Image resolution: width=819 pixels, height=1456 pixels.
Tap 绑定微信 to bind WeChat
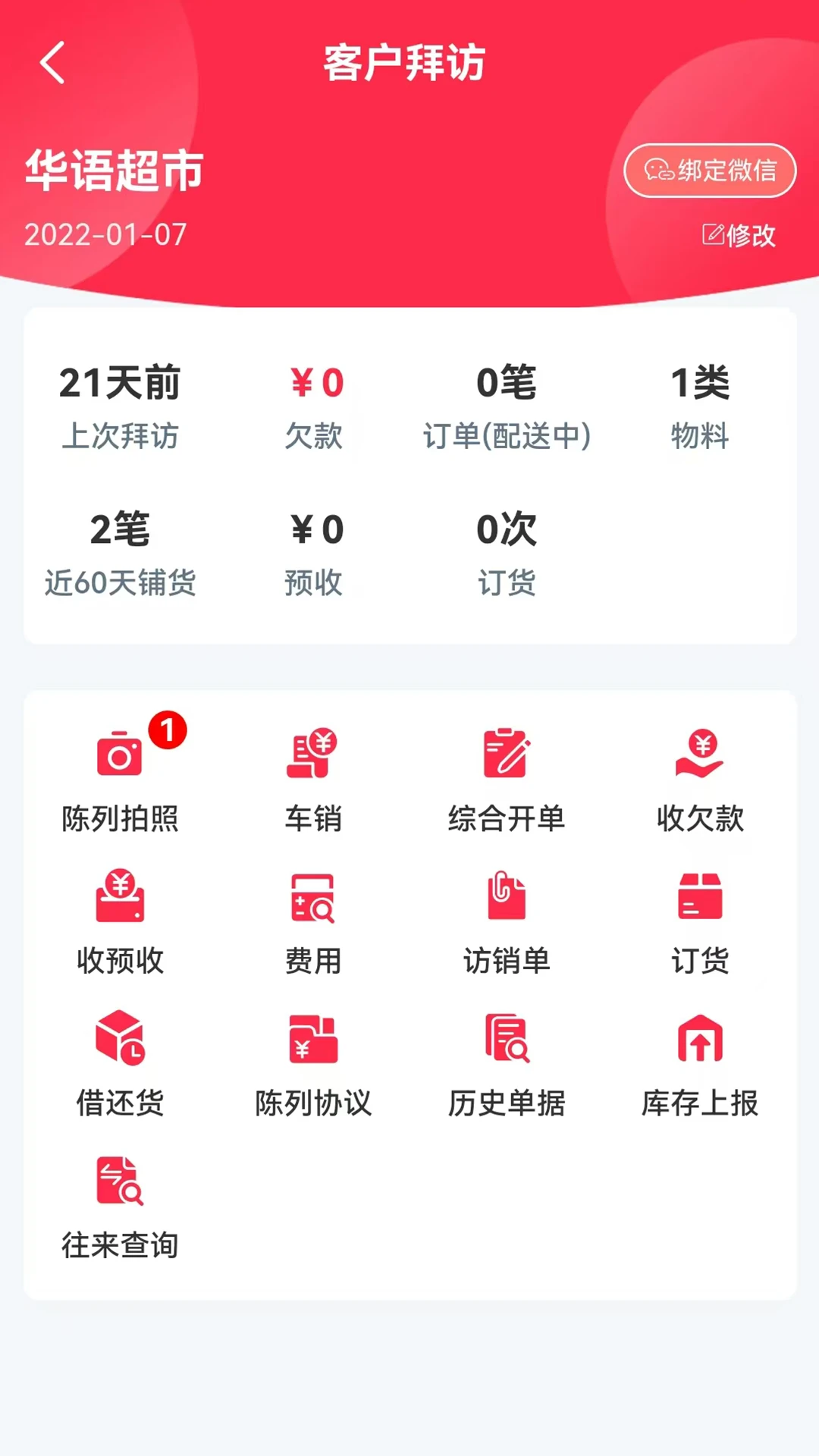click(x=710, y=171)
